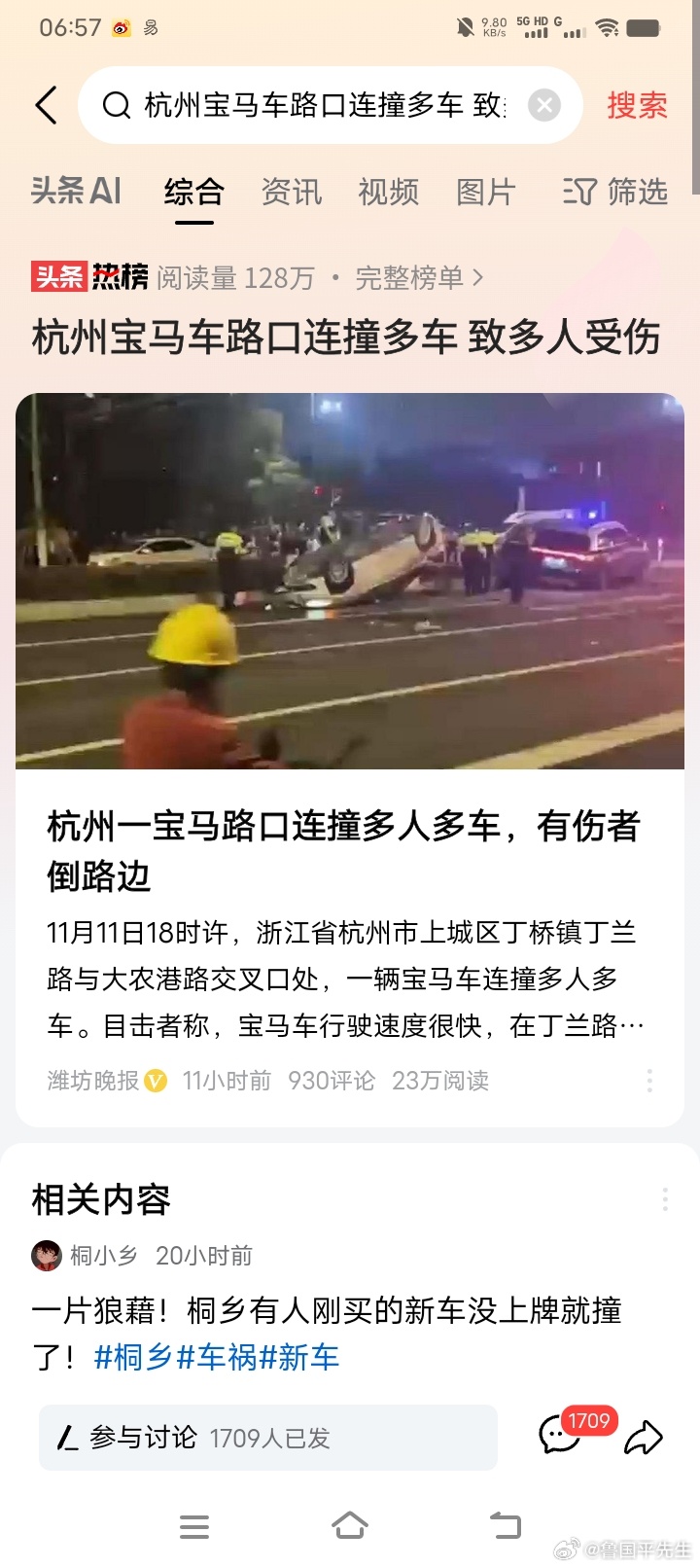Viewport: 700px width, 1568px height.
Task: Open the related post by 桐小乡
Action: point(327,1333)
